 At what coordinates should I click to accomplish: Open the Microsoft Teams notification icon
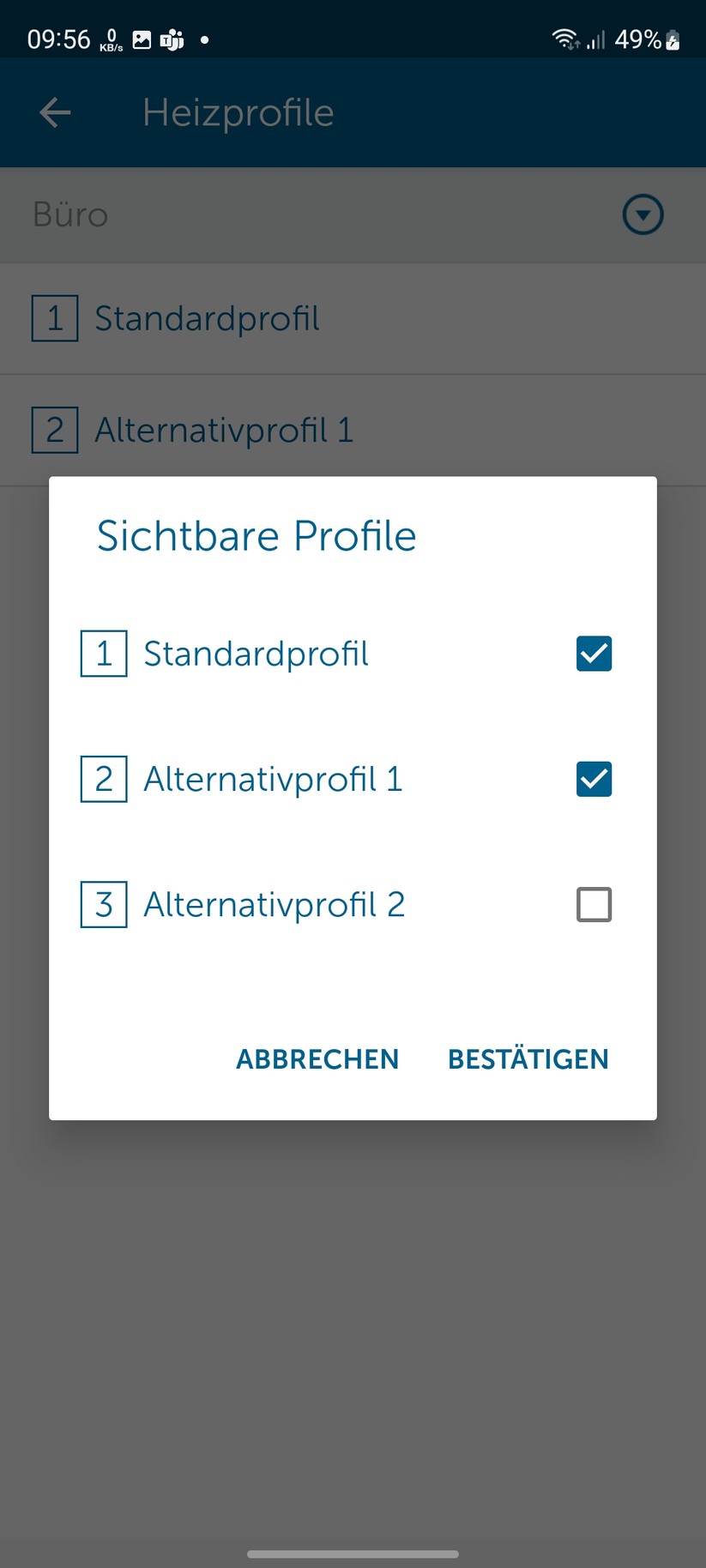pyautogui.click(x=171, y=39)
